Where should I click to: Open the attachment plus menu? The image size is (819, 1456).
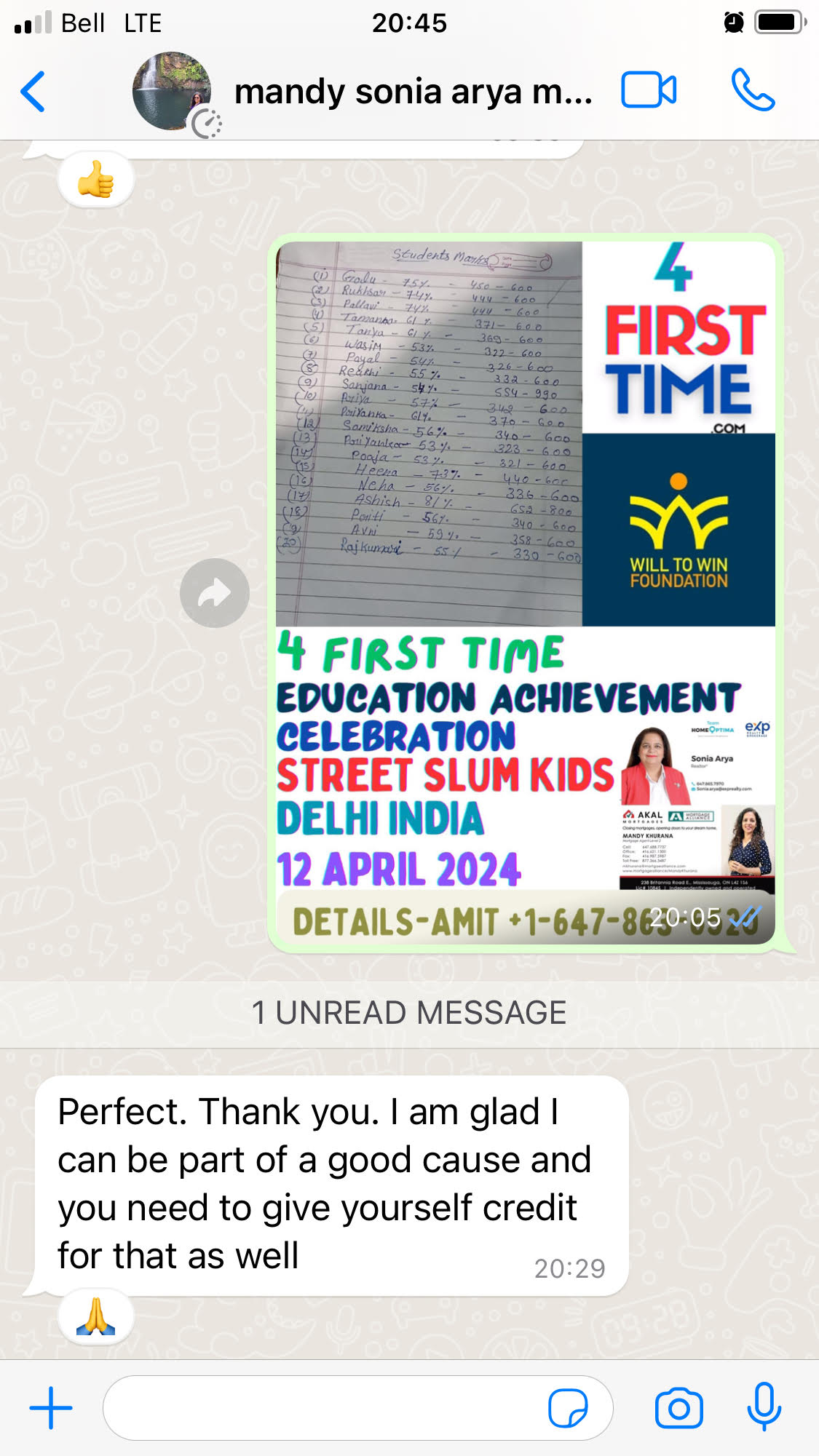click(51, 1408)
